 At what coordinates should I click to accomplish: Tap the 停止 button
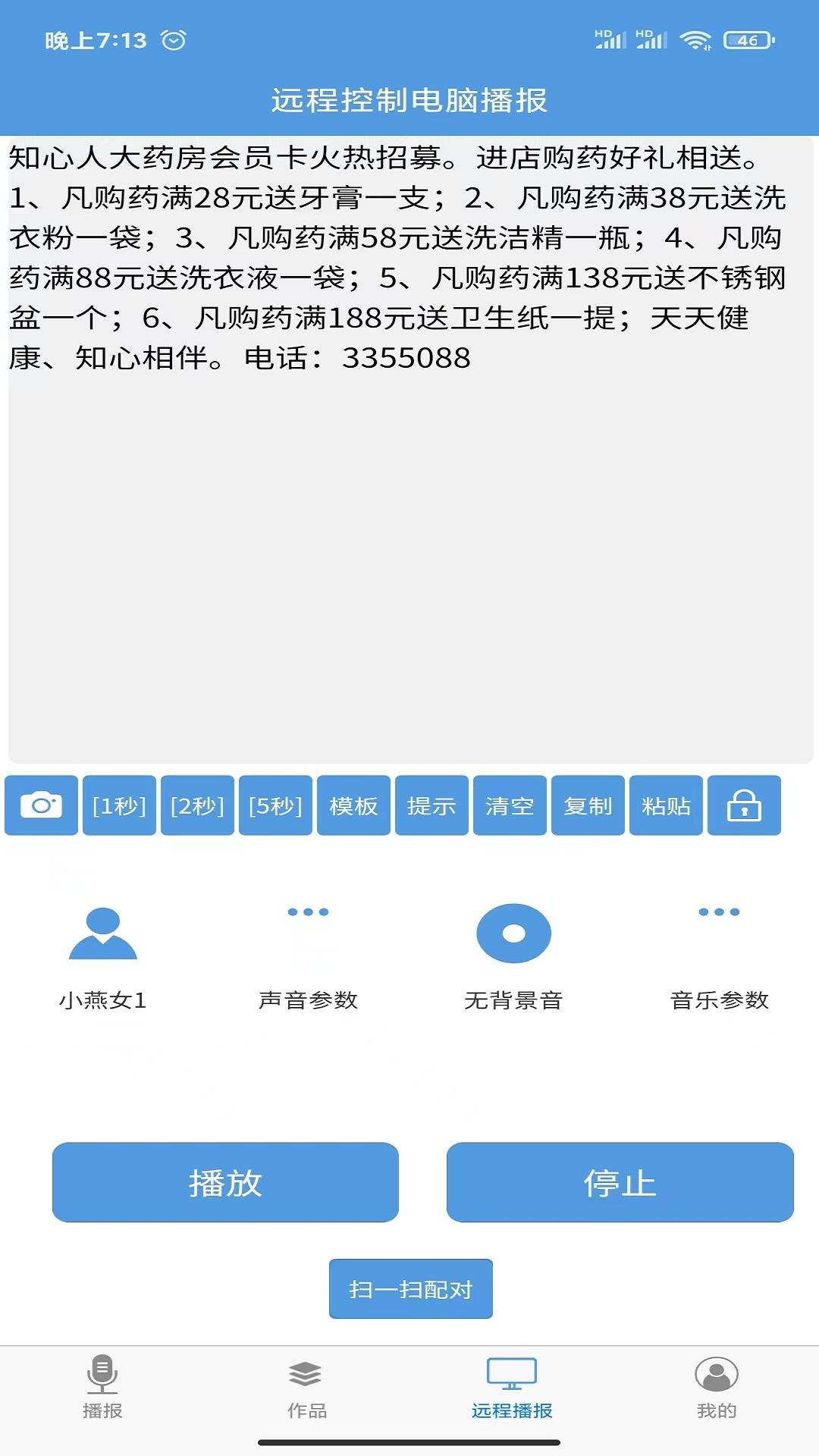pos(620,1182)
